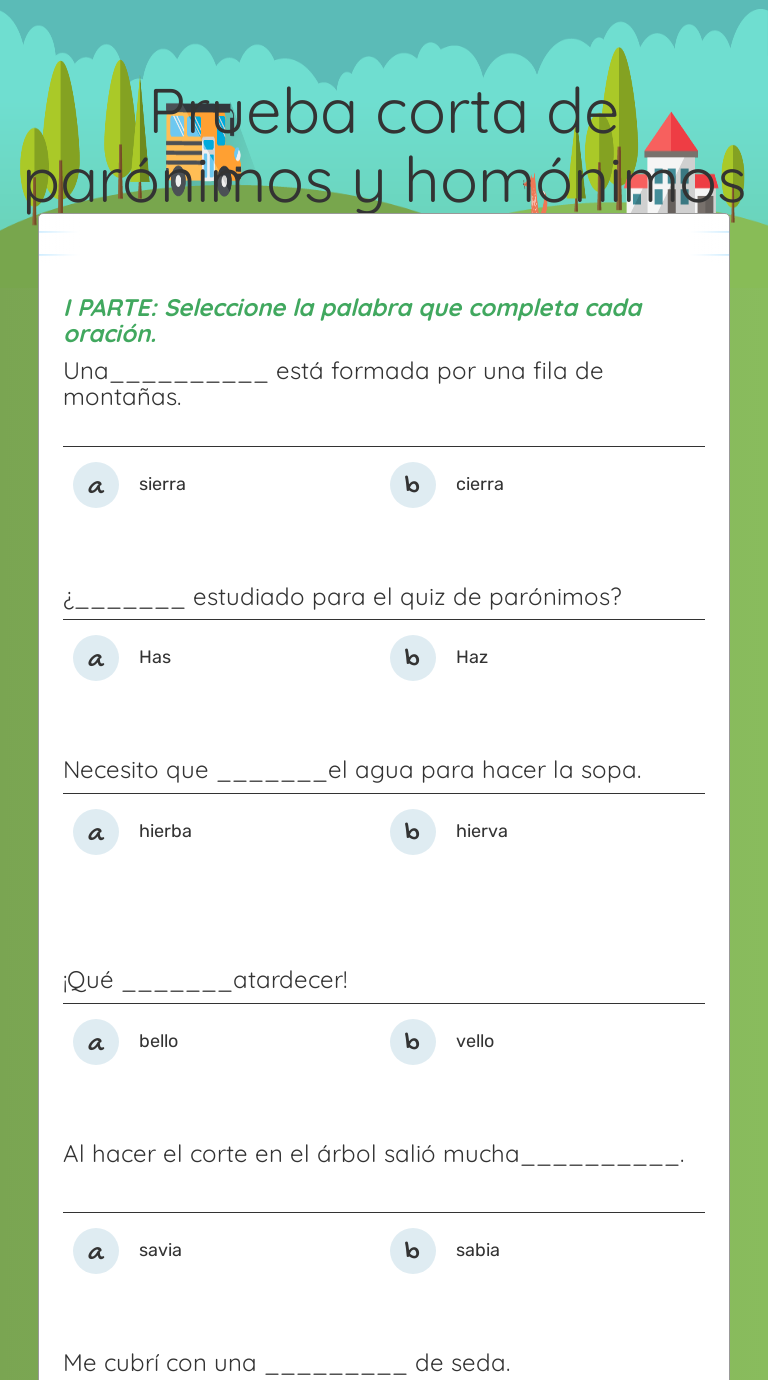
Task: Choose "savia" for the tree question
Action: pos(160,1250)
